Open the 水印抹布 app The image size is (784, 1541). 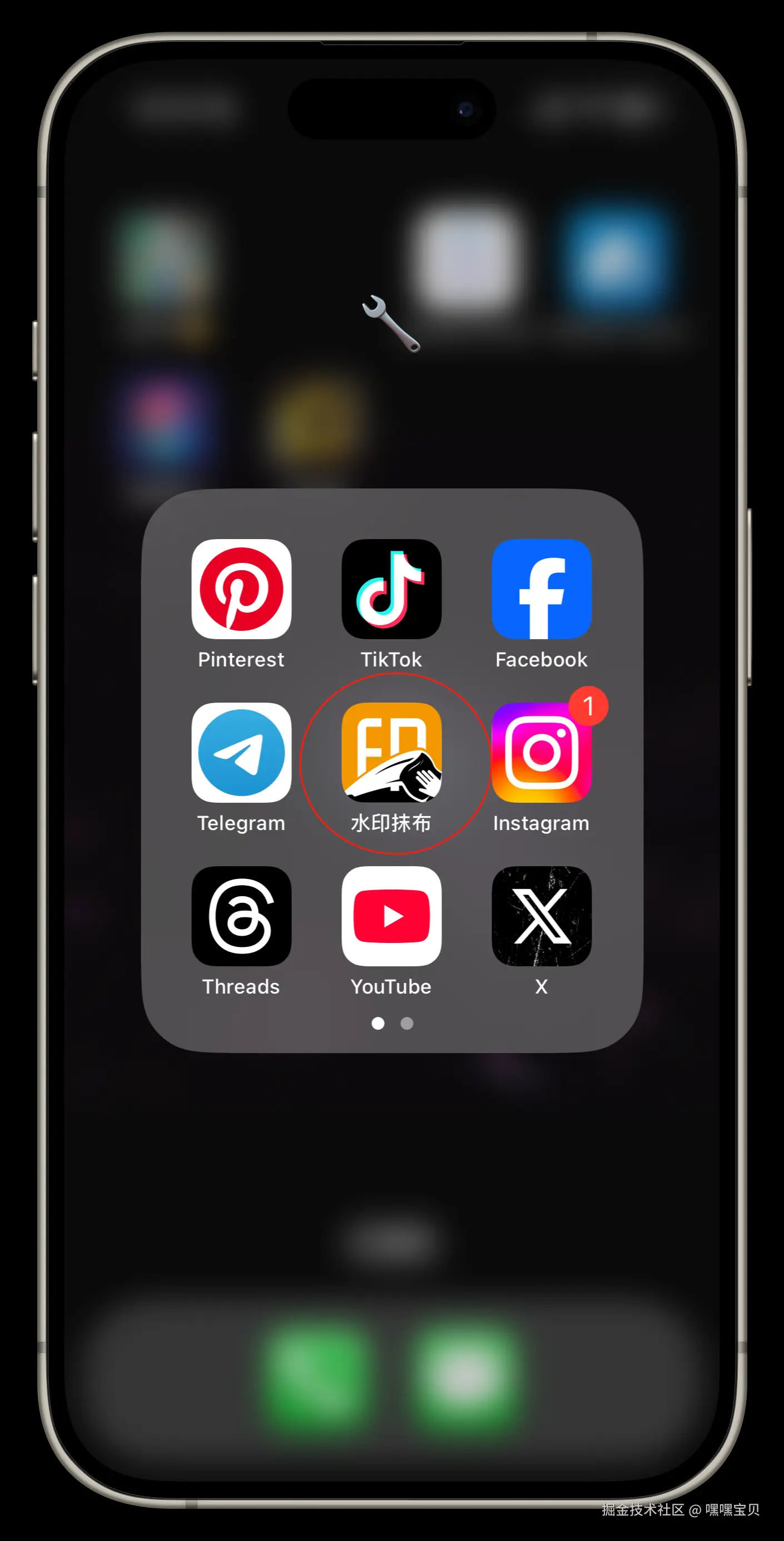391,753
